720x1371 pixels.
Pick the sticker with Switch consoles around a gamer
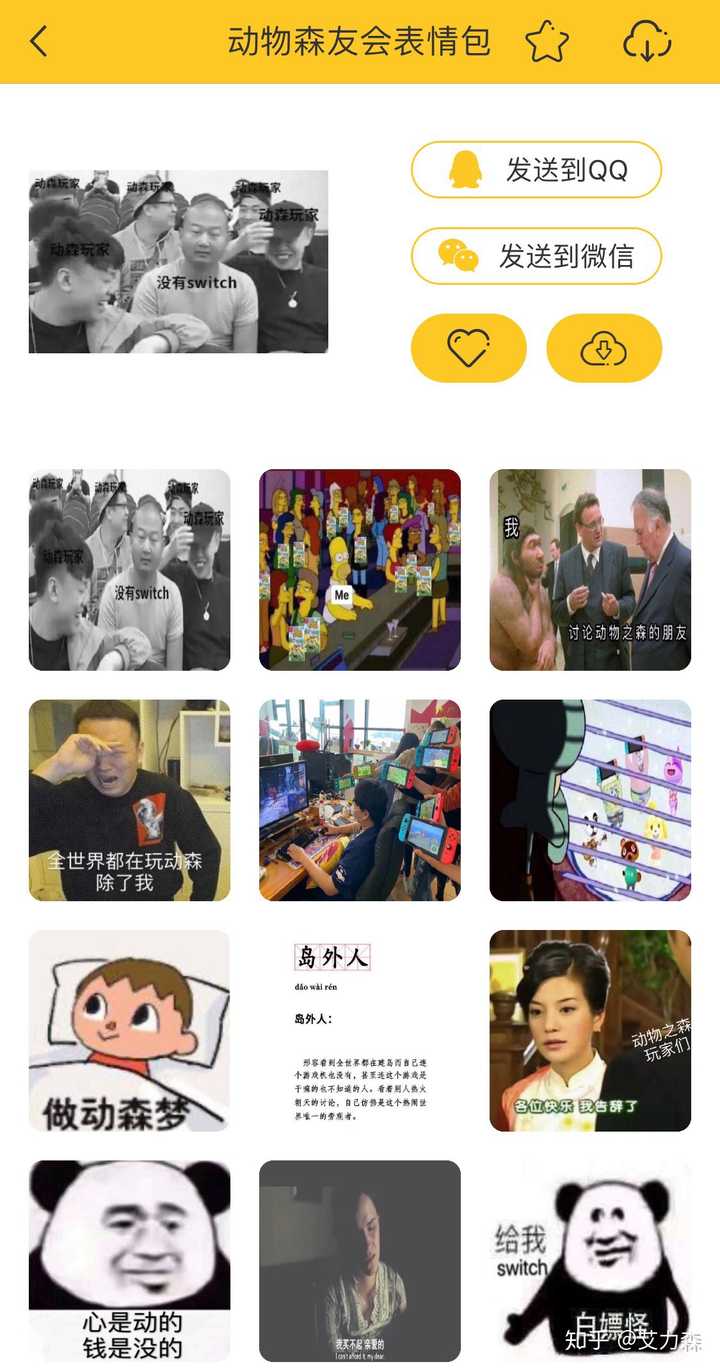tap(360, 800)
